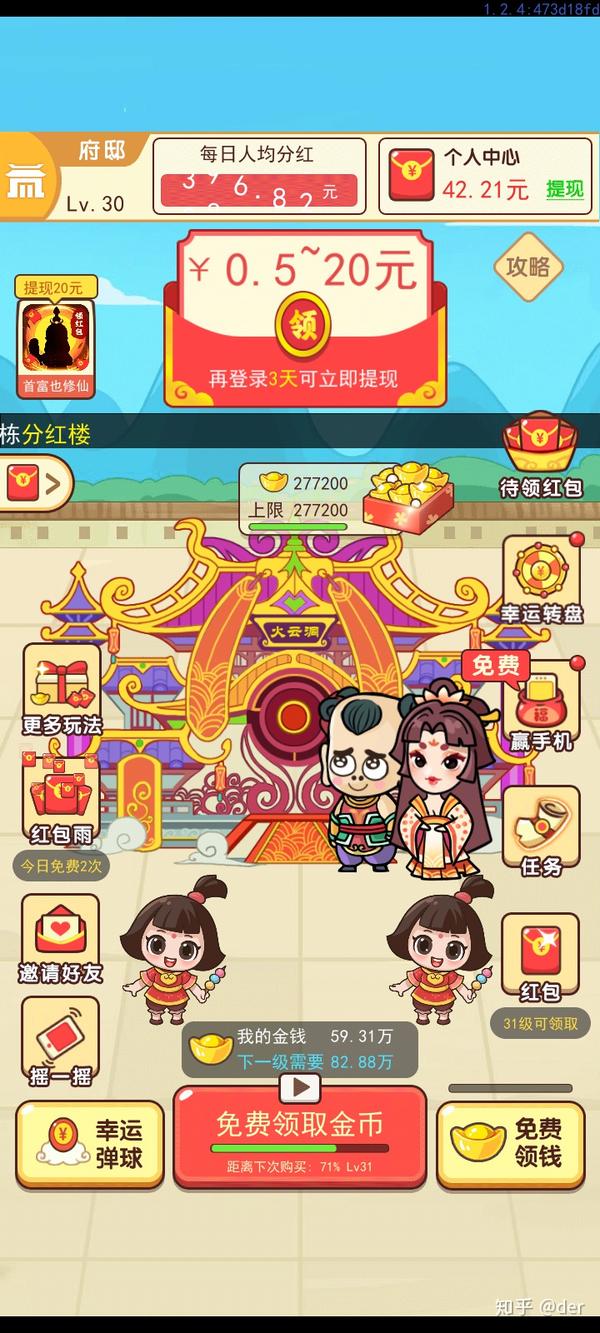Claim the ¥0.5~20元 red envelope with 领
The width and height of the screenshot is (600, 1333).
click(x=300, y=324)
